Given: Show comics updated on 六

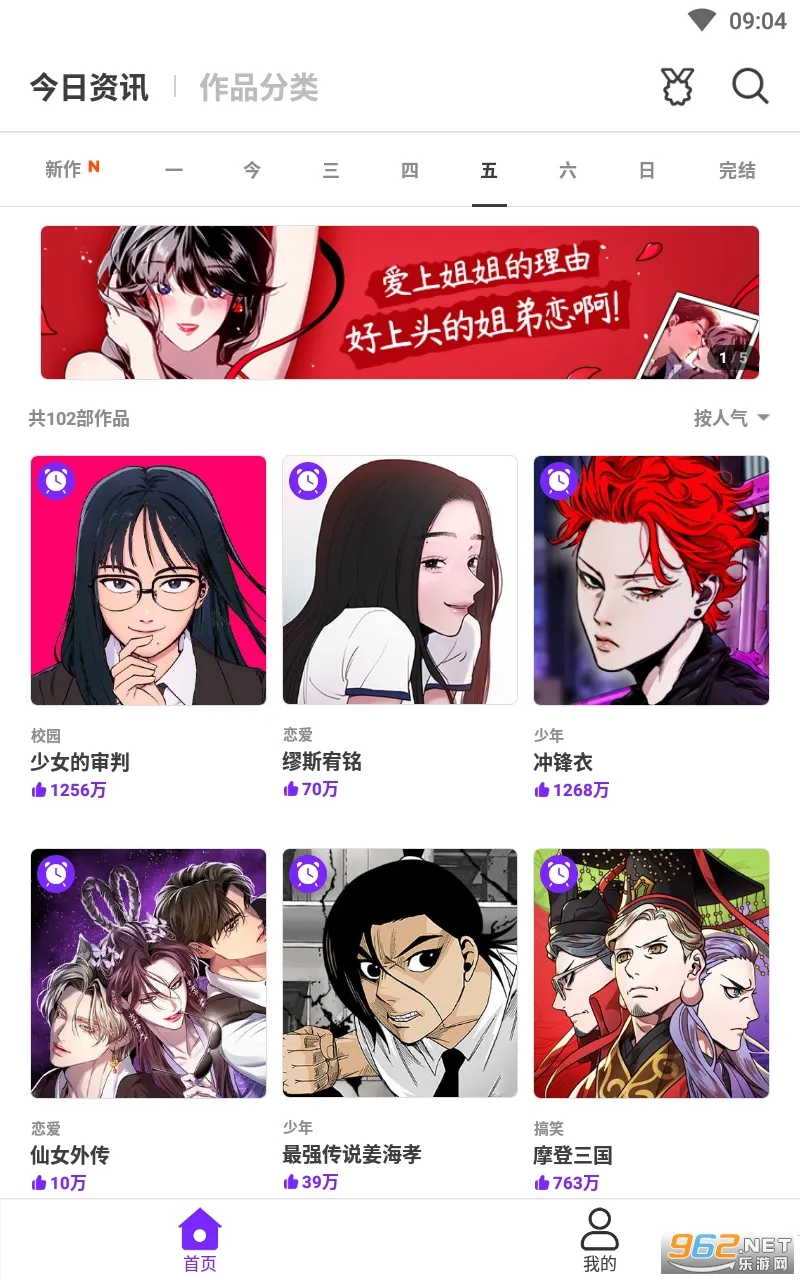Looking at the screenshot, I should [568, 170].
